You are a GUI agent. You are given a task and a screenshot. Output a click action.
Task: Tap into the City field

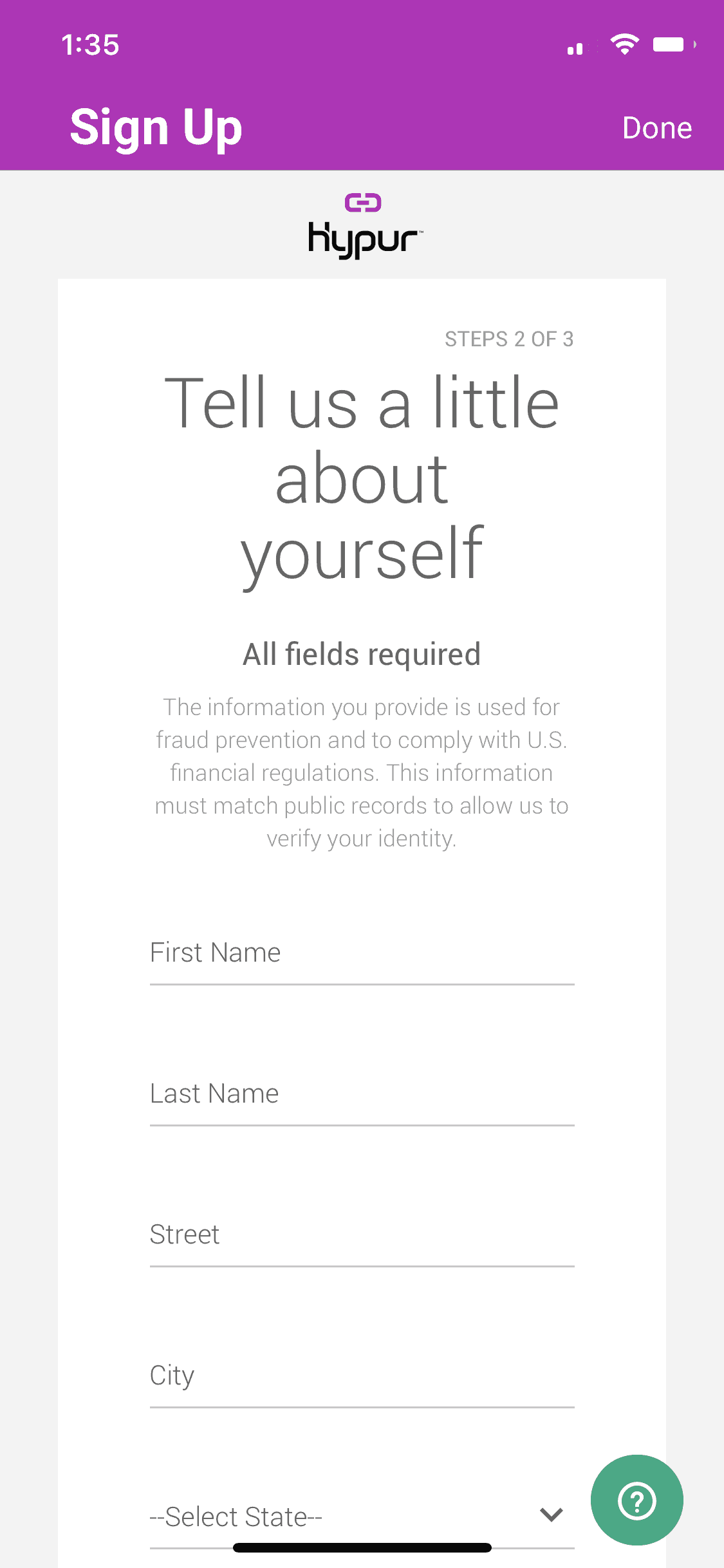362,1377
